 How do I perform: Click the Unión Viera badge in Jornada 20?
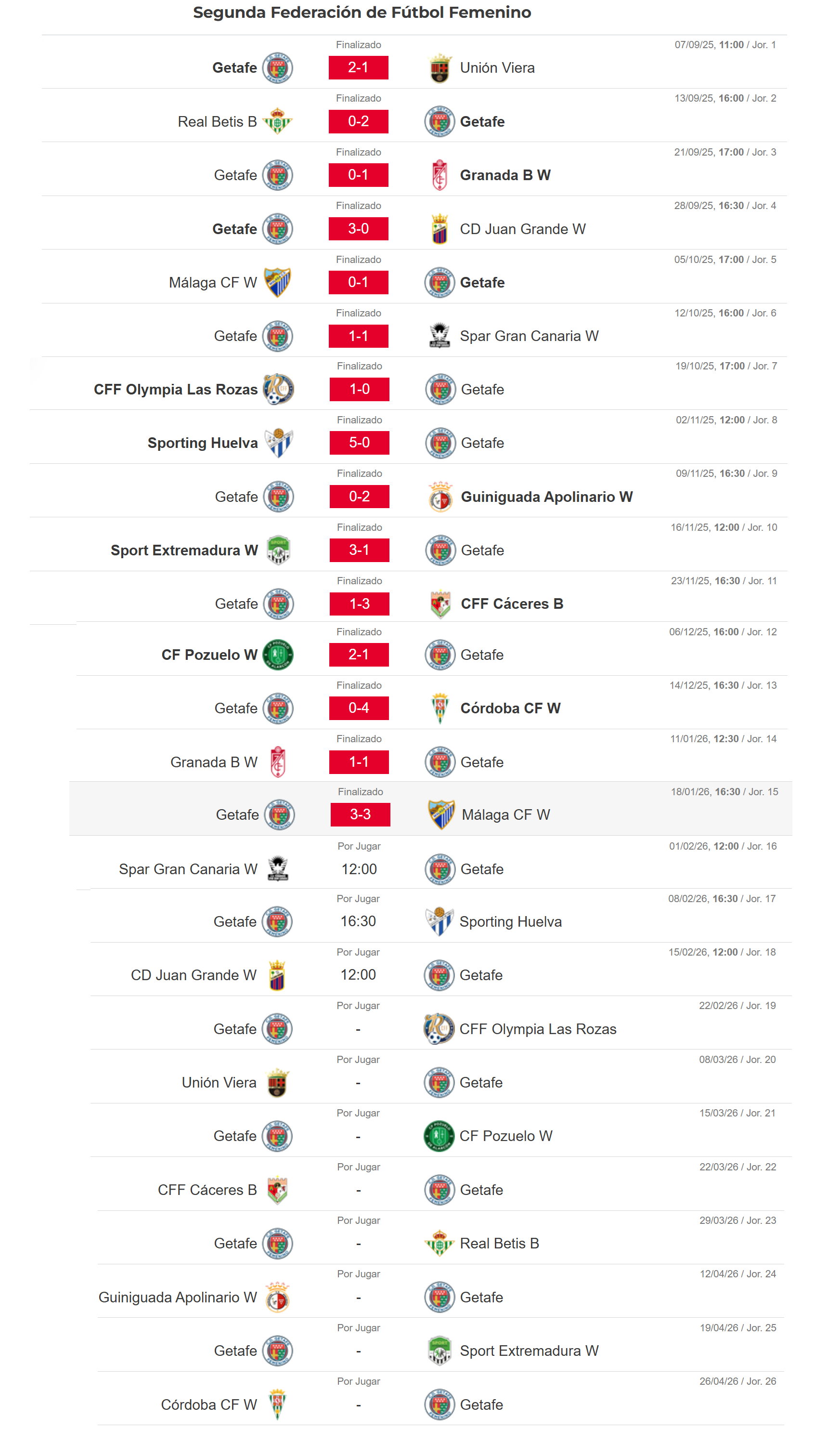click(x=278, y=1082)
